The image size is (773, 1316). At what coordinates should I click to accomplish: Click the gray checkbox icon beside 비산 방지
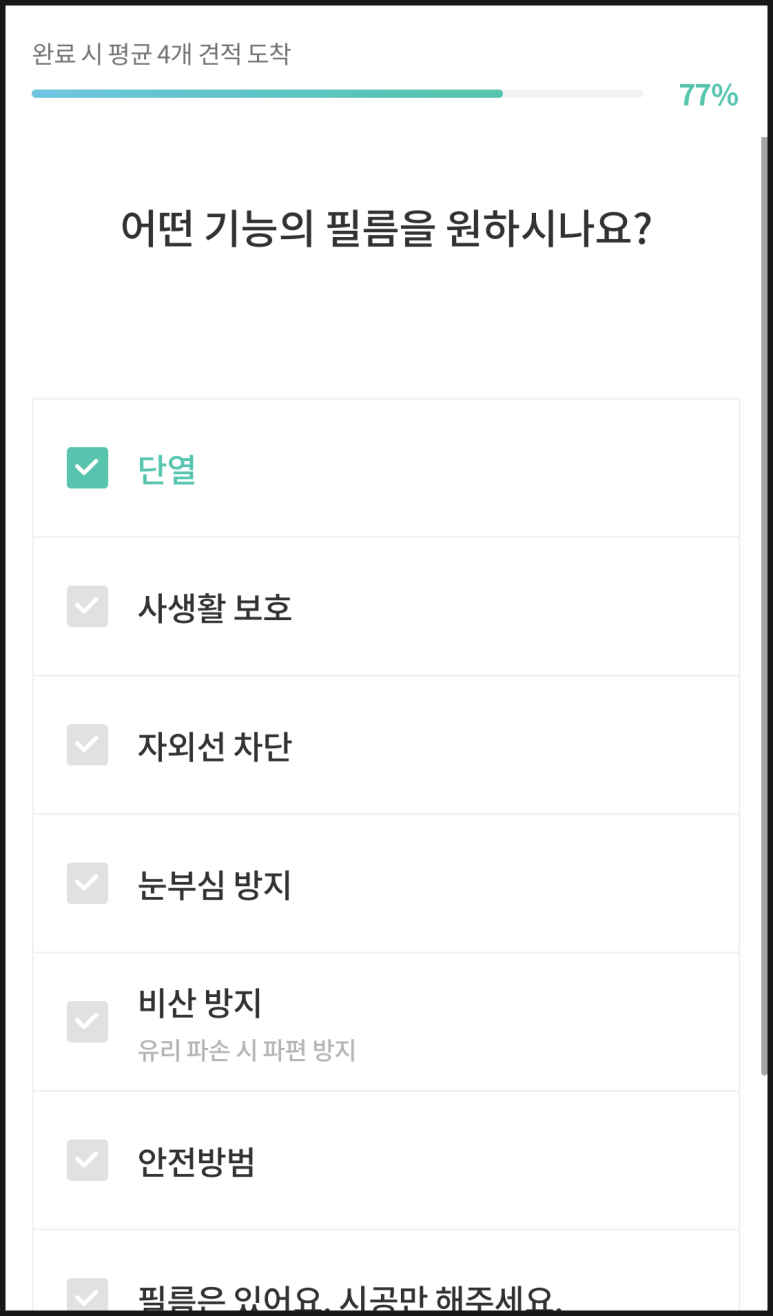pos(87,1021)
